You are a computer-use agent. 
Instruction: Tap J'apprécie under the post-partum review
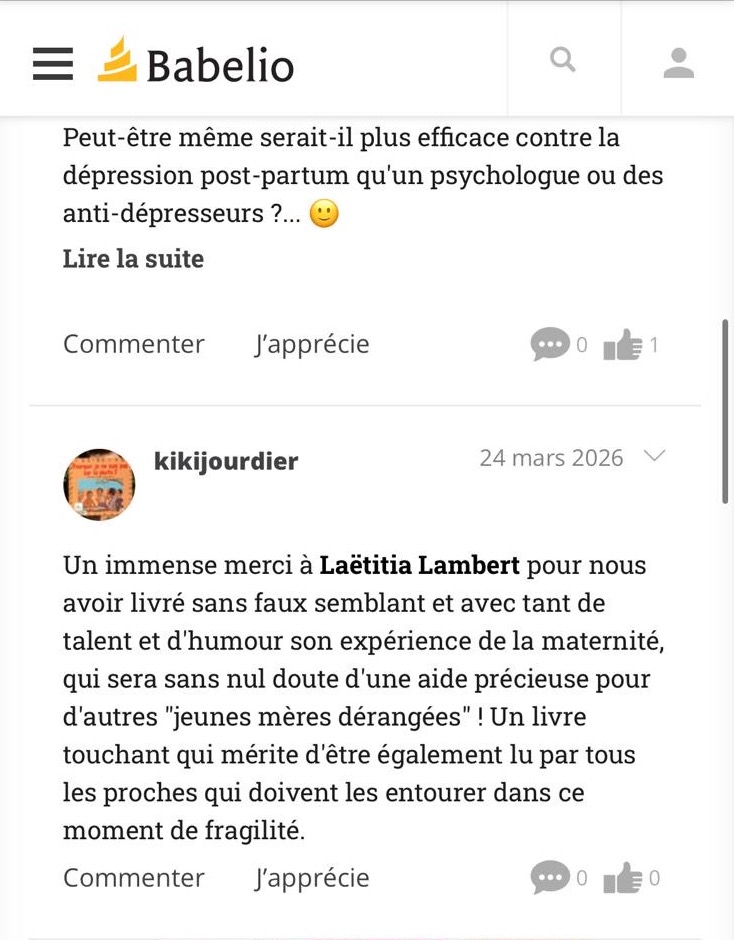point(311,344)
